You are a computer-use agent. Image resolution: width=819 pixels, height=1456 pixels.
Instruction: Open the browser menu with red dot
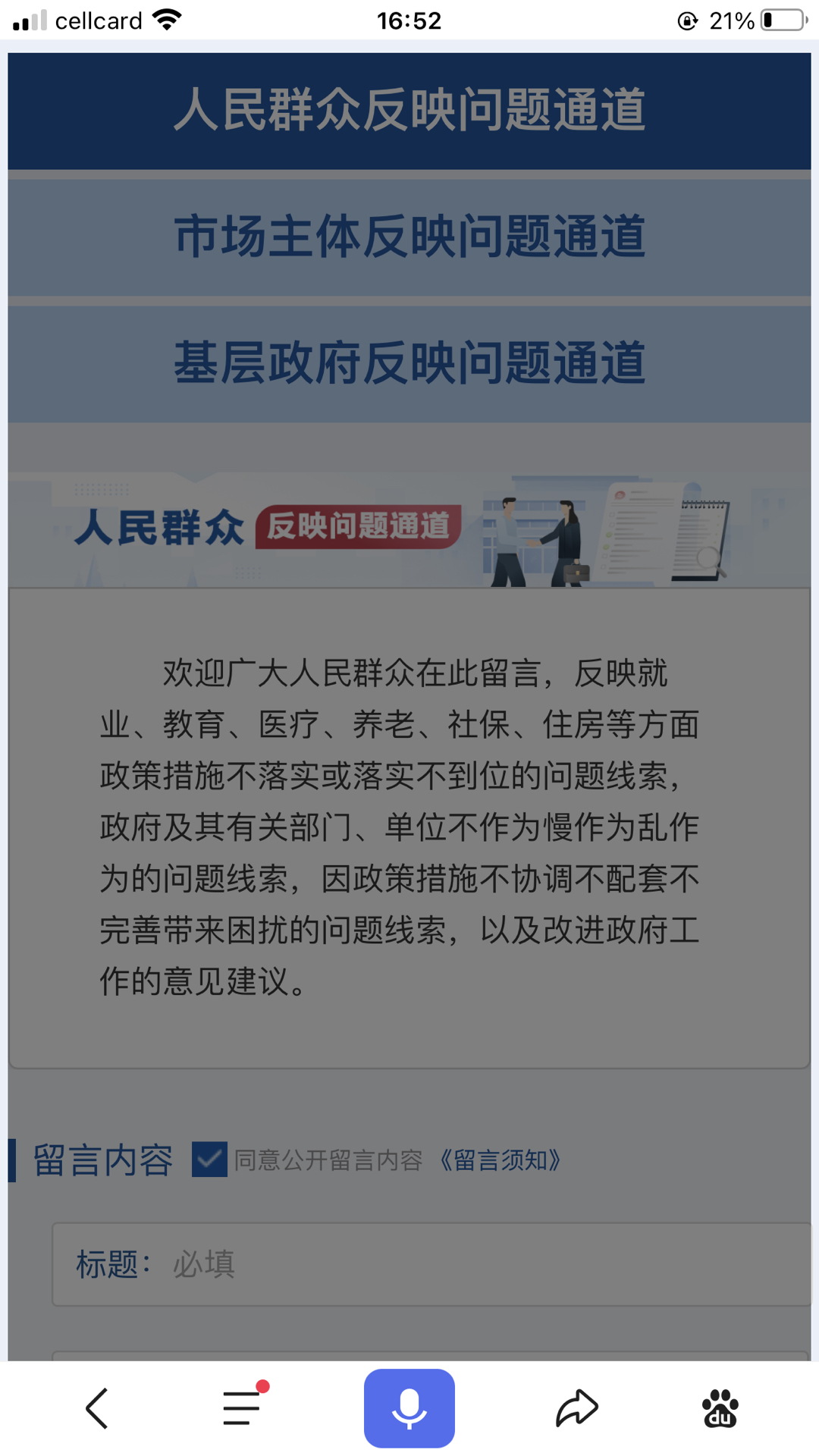coord(243,1408)
